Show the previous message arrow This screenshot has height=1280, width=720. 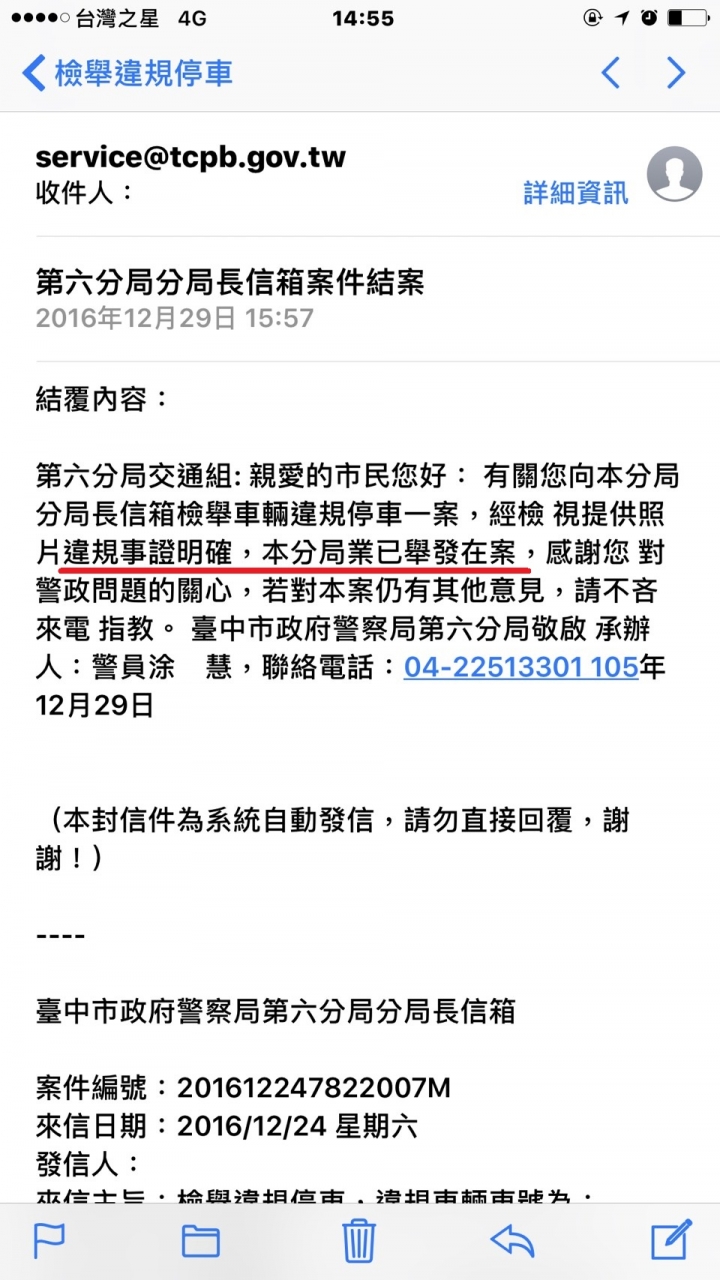[x=610, y=73]
